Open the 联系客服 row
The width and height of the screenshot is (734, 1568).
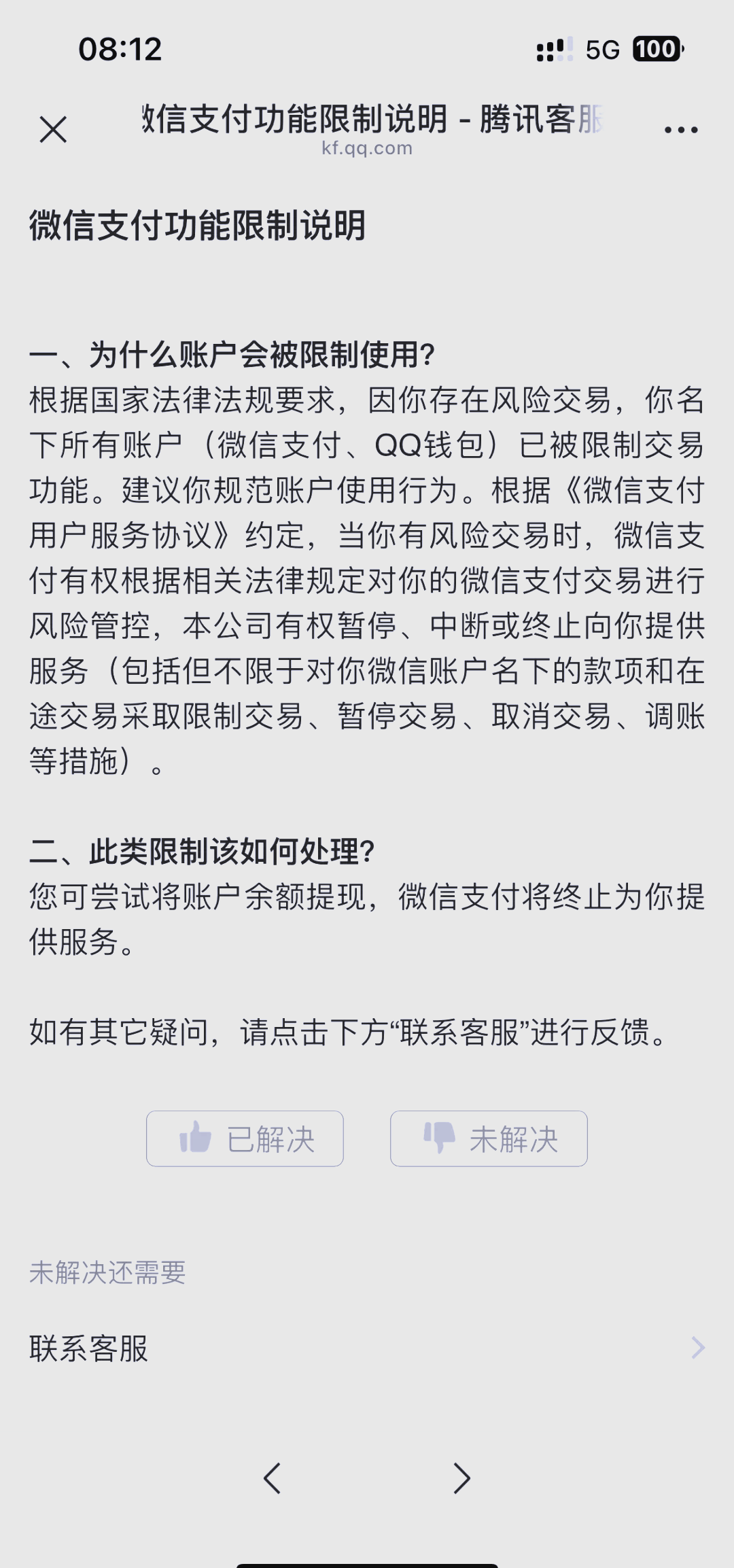coord(367,1348)
